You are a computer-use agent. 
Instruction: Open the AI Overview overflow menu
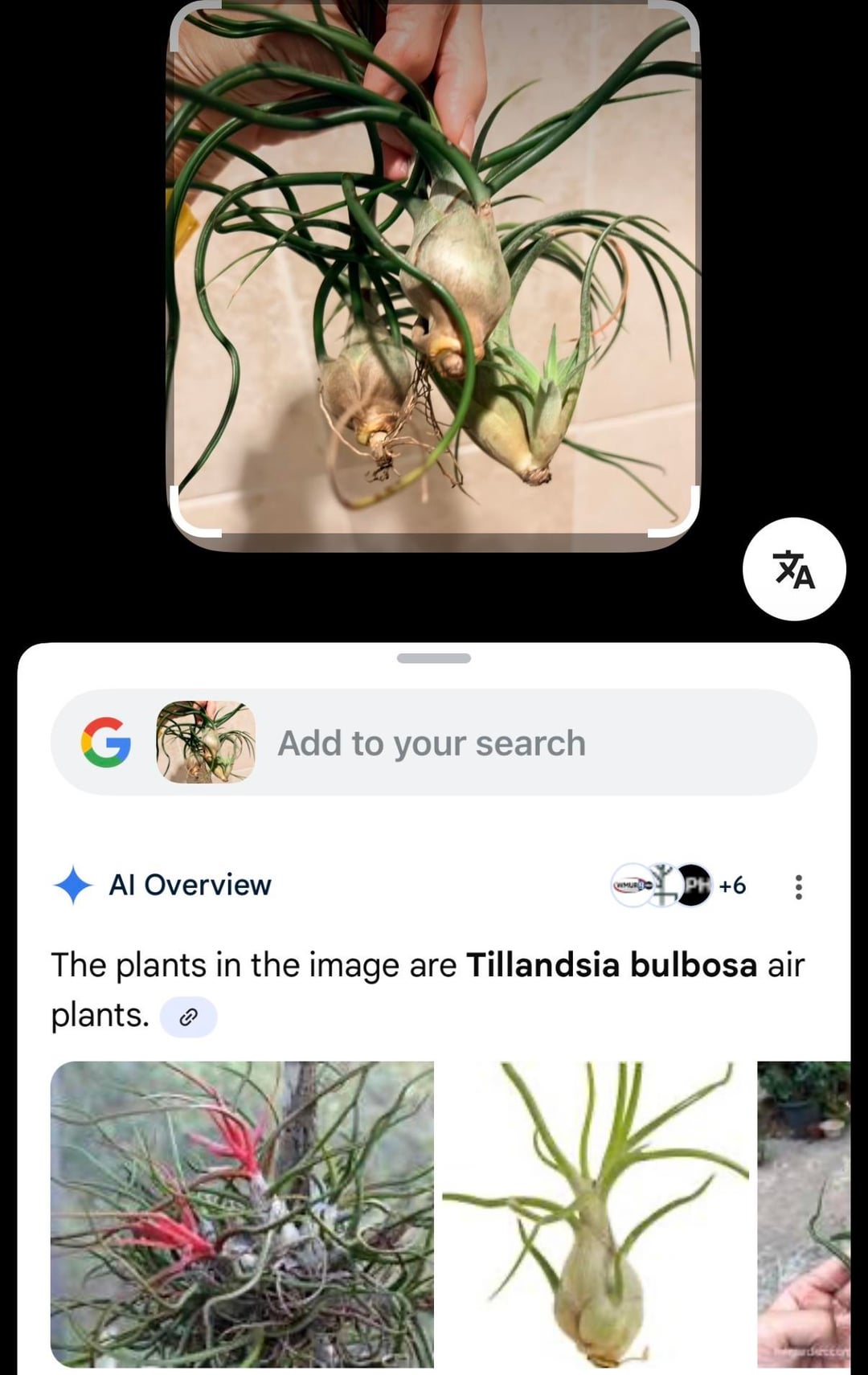pos(798,886)
